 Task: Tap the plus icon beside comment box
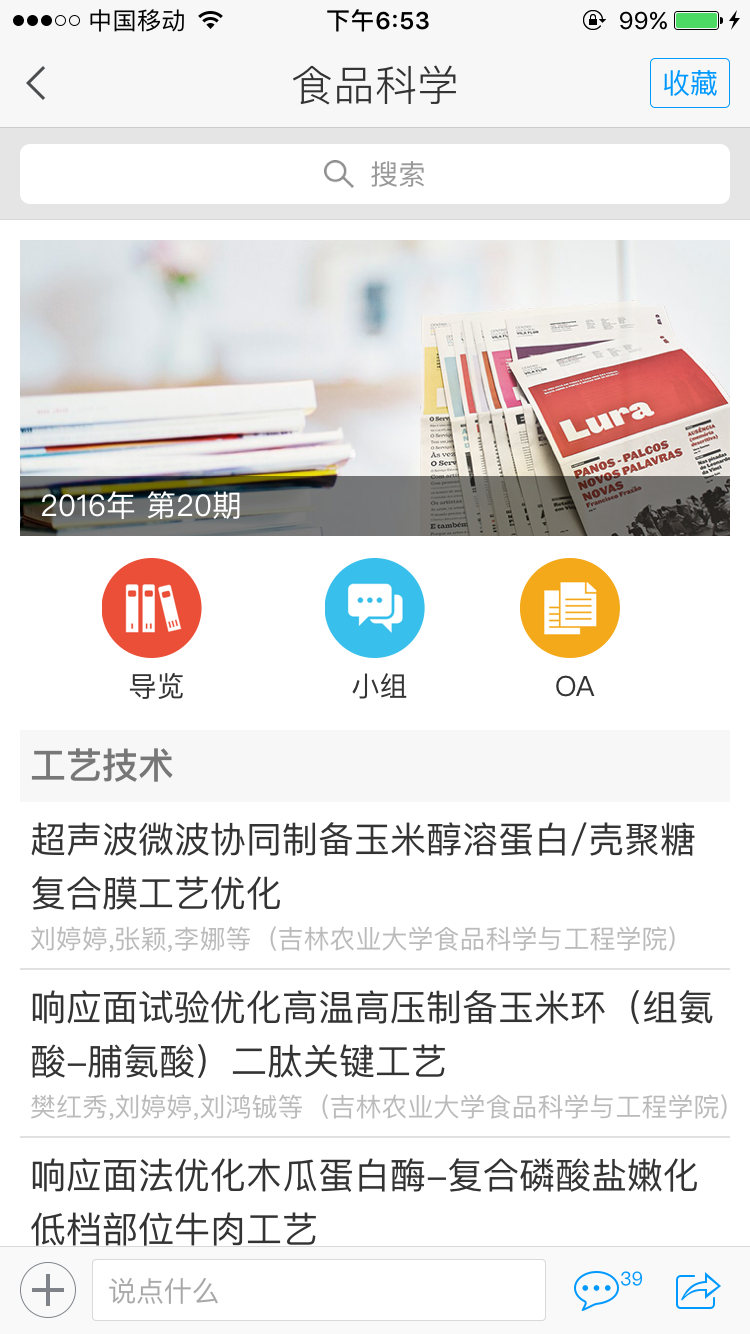[x=47, y=1290]
